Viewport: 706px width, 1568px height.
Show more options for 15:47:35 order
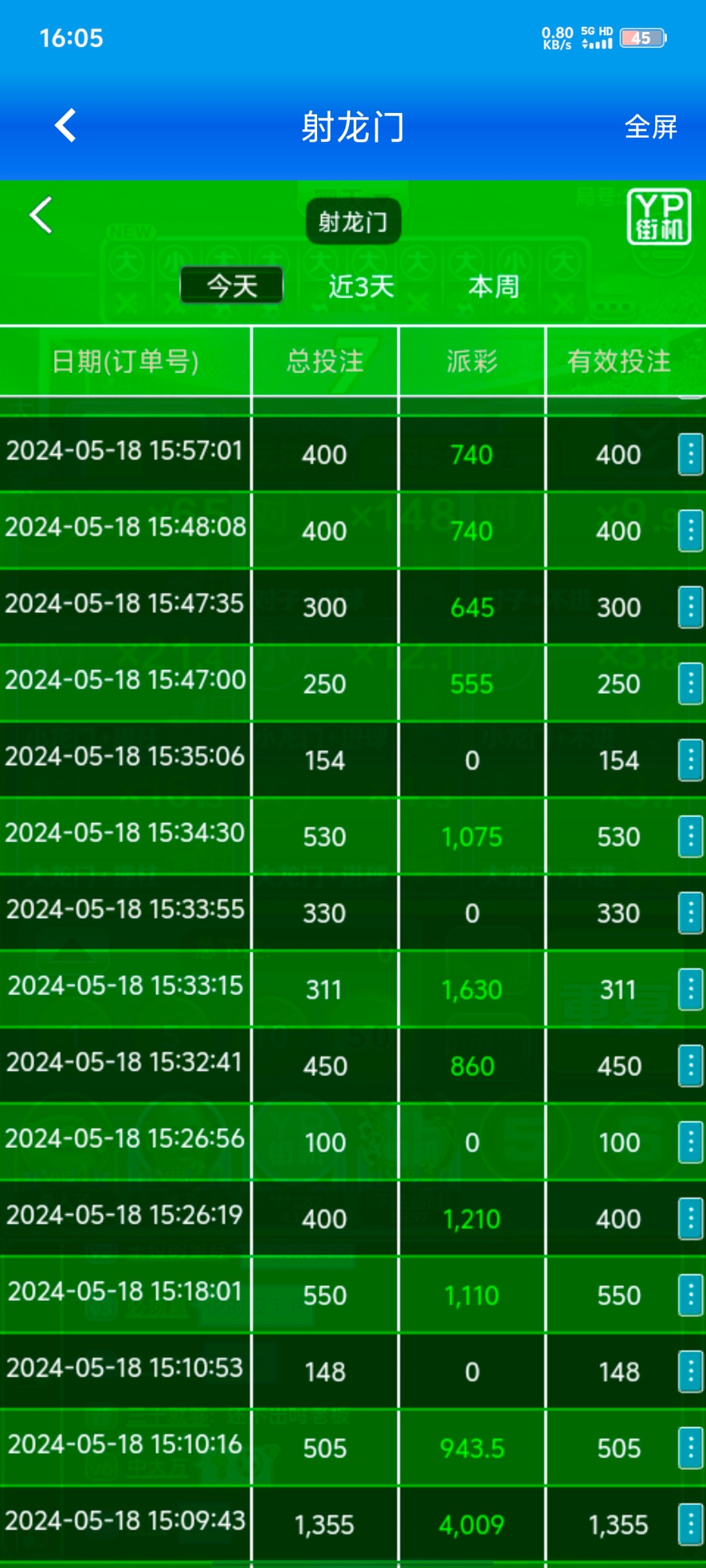690,607
